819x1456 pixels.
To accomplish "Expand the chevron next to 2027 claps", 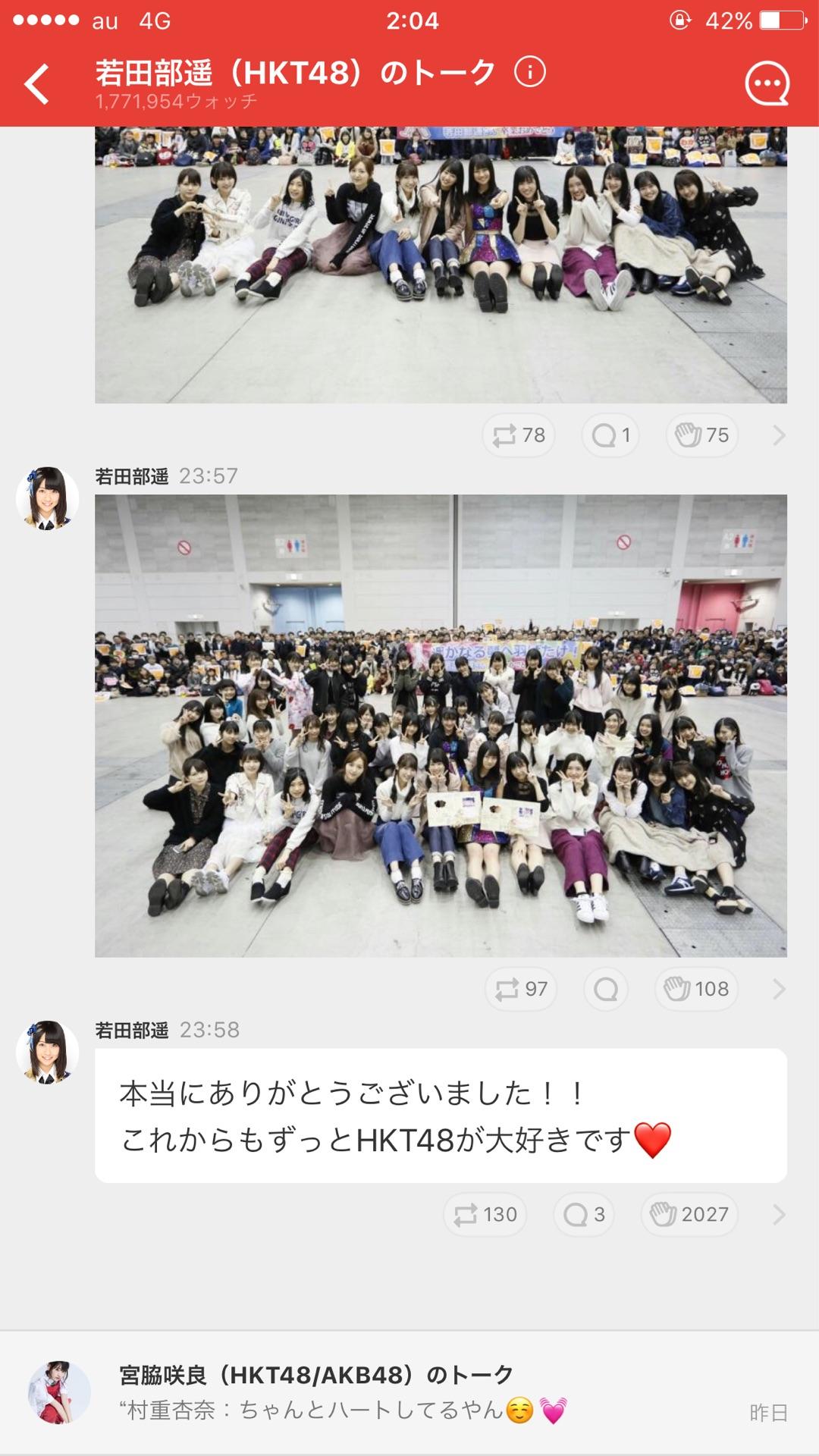I will point(779,1215).
